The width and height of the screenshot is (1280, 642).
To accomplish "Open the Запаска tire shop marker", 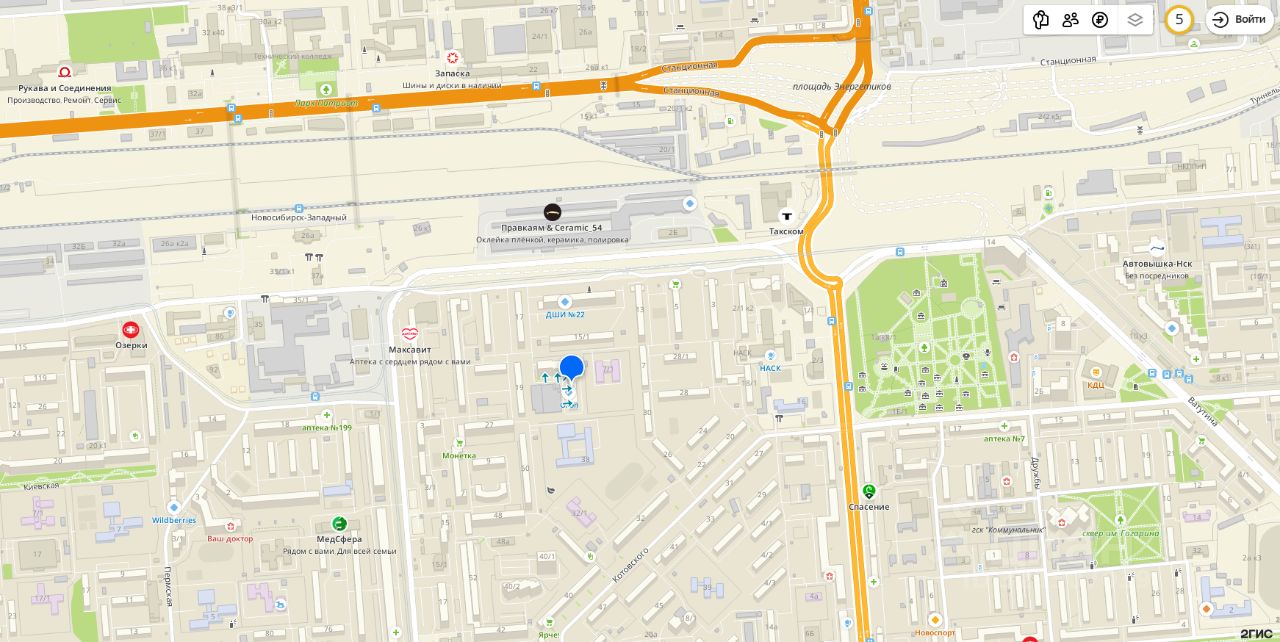I will coord(452,59).
